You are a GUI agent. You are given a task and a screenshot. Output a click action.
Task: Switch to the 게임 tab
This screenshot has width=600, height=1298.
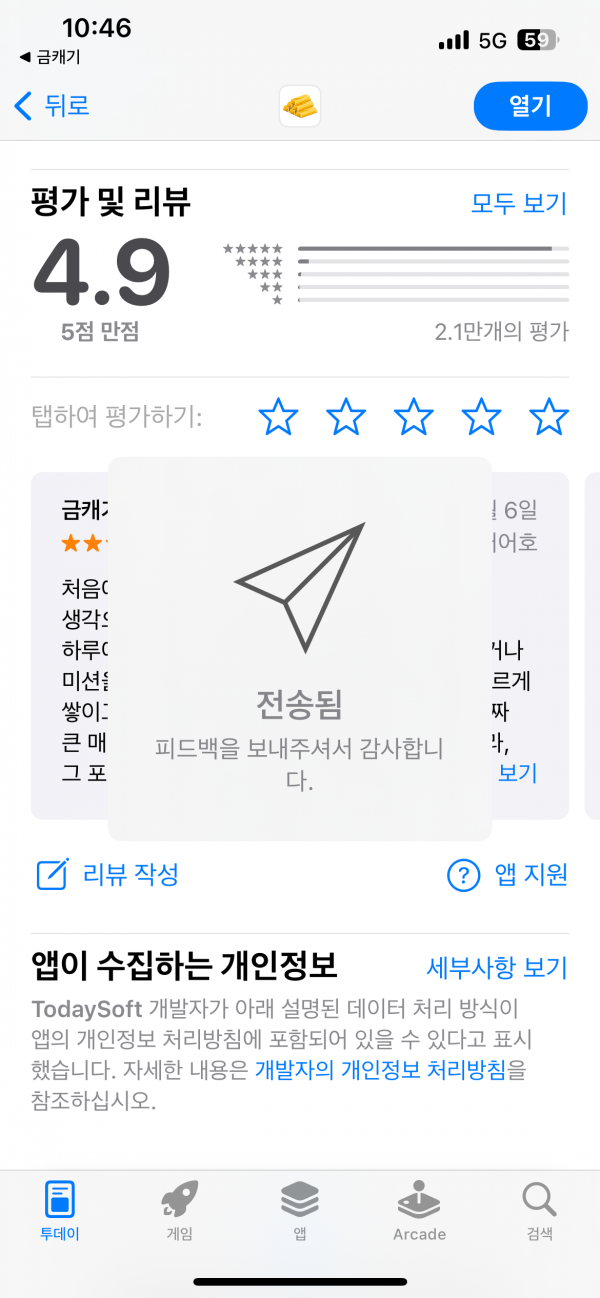tap(179, 1210)
